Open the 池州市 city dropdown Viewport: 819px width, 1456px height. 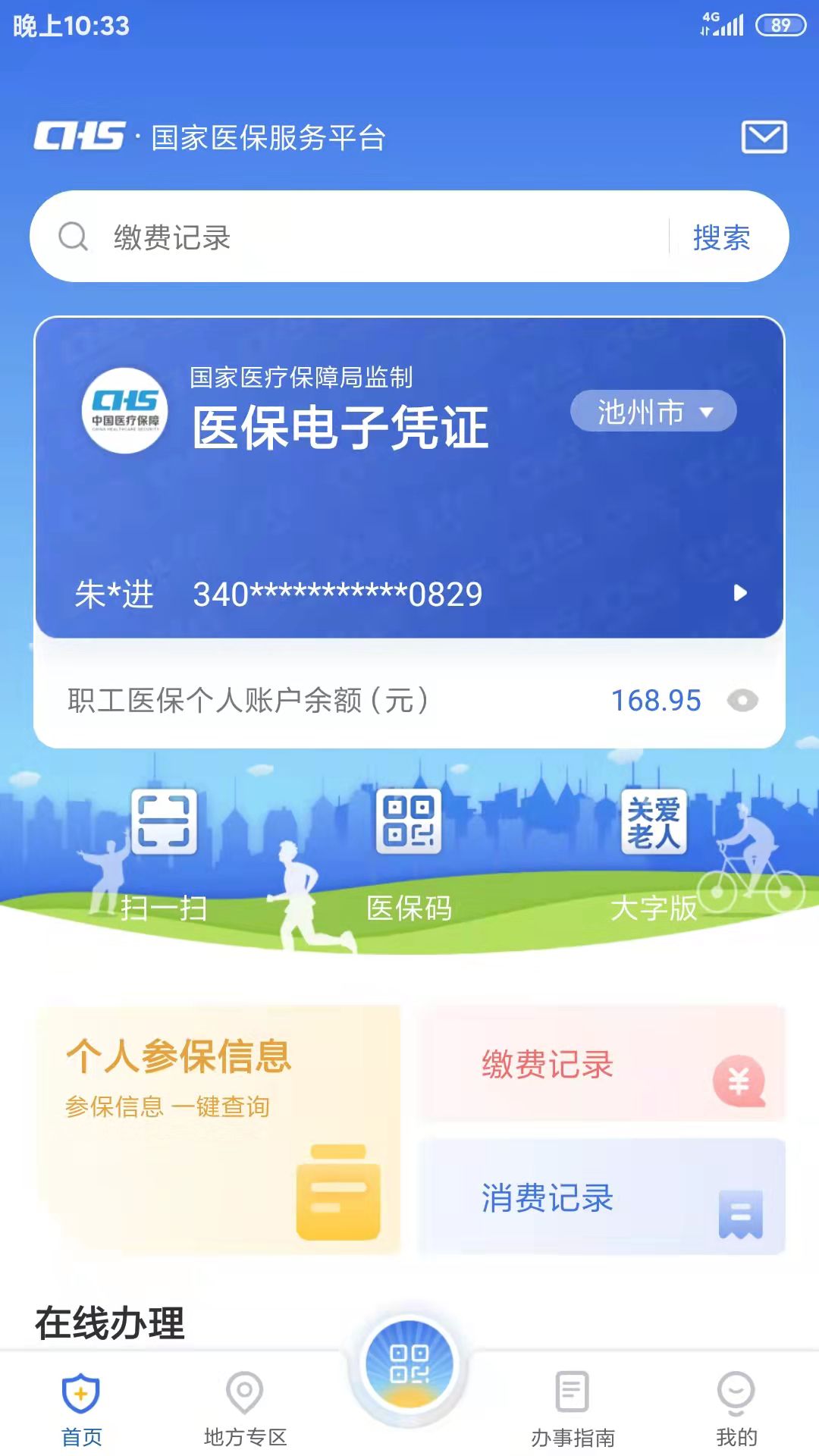click(653, 412)
